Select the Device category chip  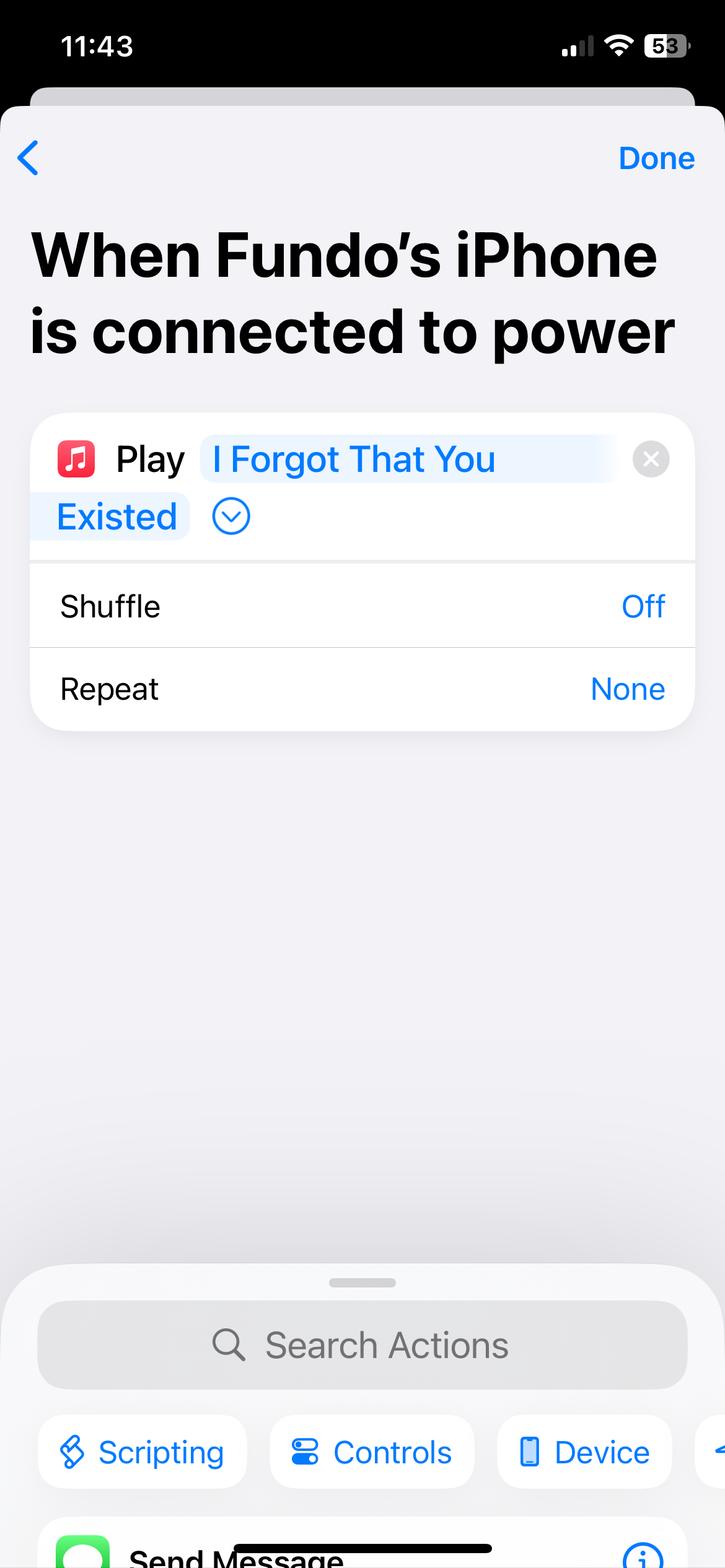[x=584, y=1452]
